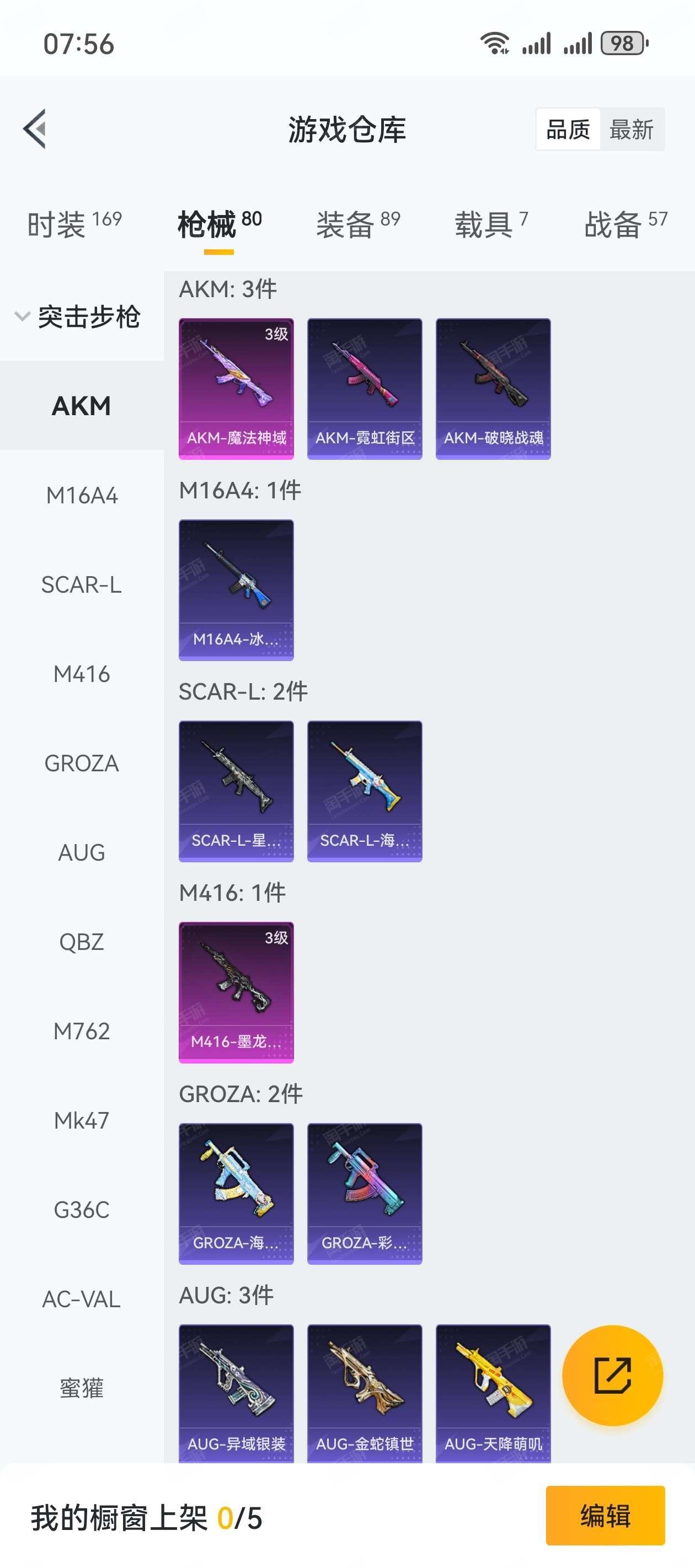Tap the 编辑 button
Viewport: 695px width, 1568px height.
tap(605, 1516)
